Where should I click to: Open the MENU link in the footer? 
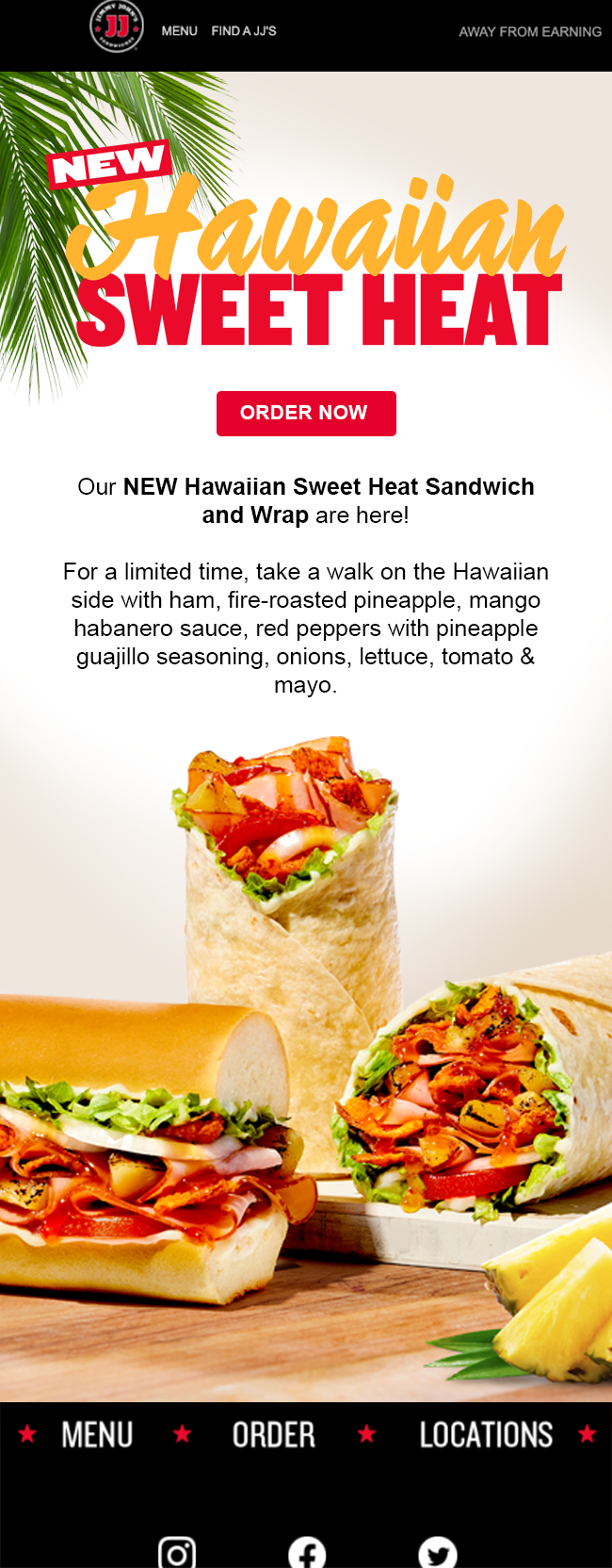97,1434
